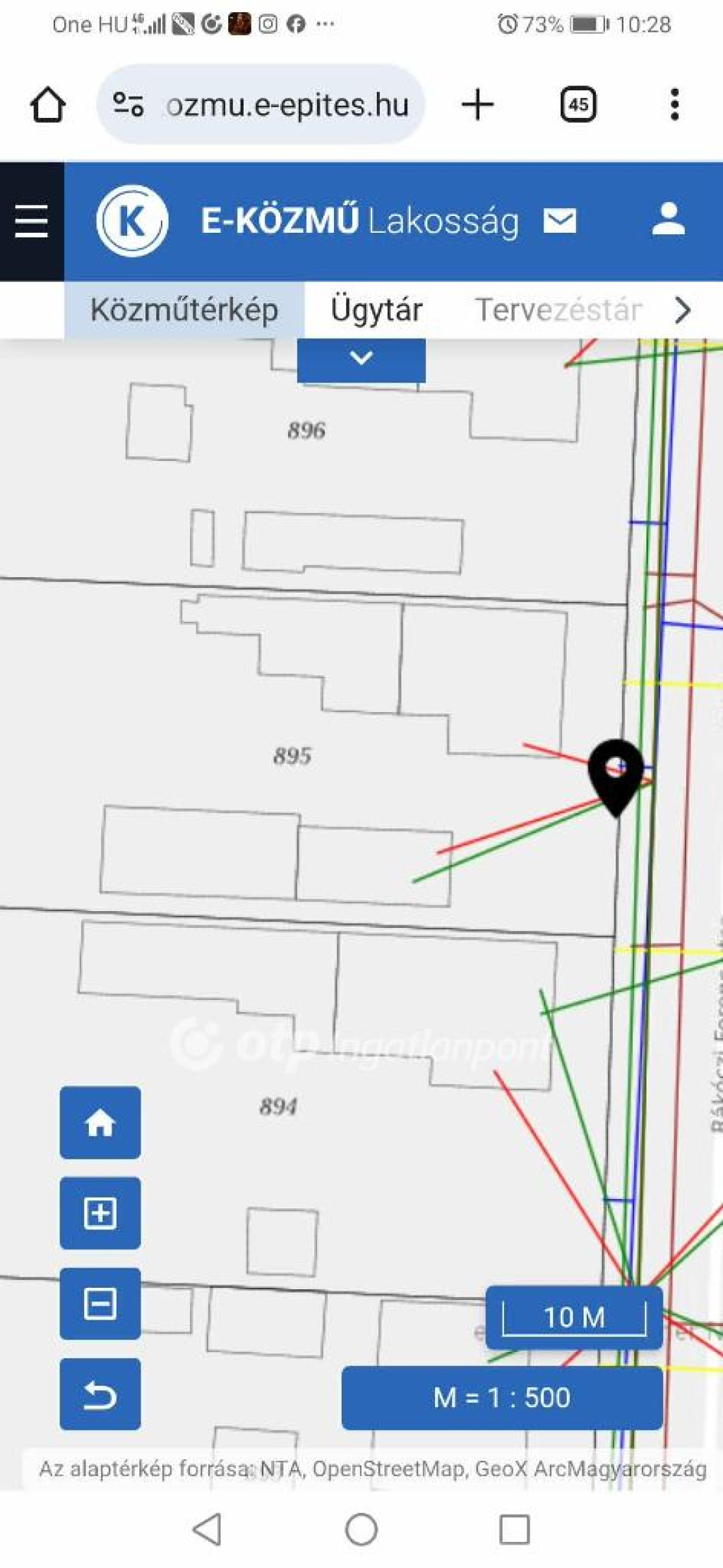Image resolution: width=723 pixels, height=1568 pixels.
Task: Open the messages envelope icon
Action: [x=560, y=220]
